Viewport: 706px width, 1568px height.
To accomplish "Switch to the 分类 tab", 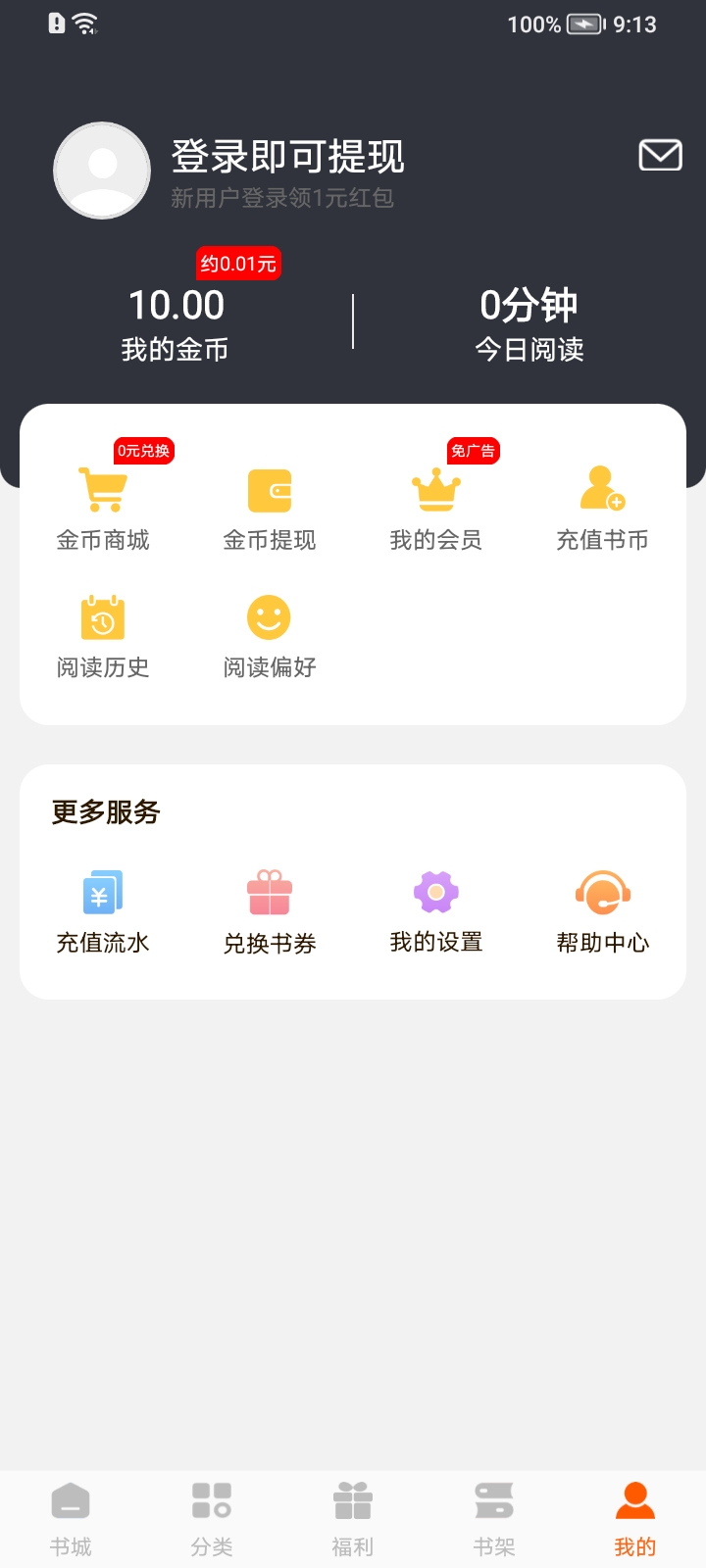I will click(212, 1519).
